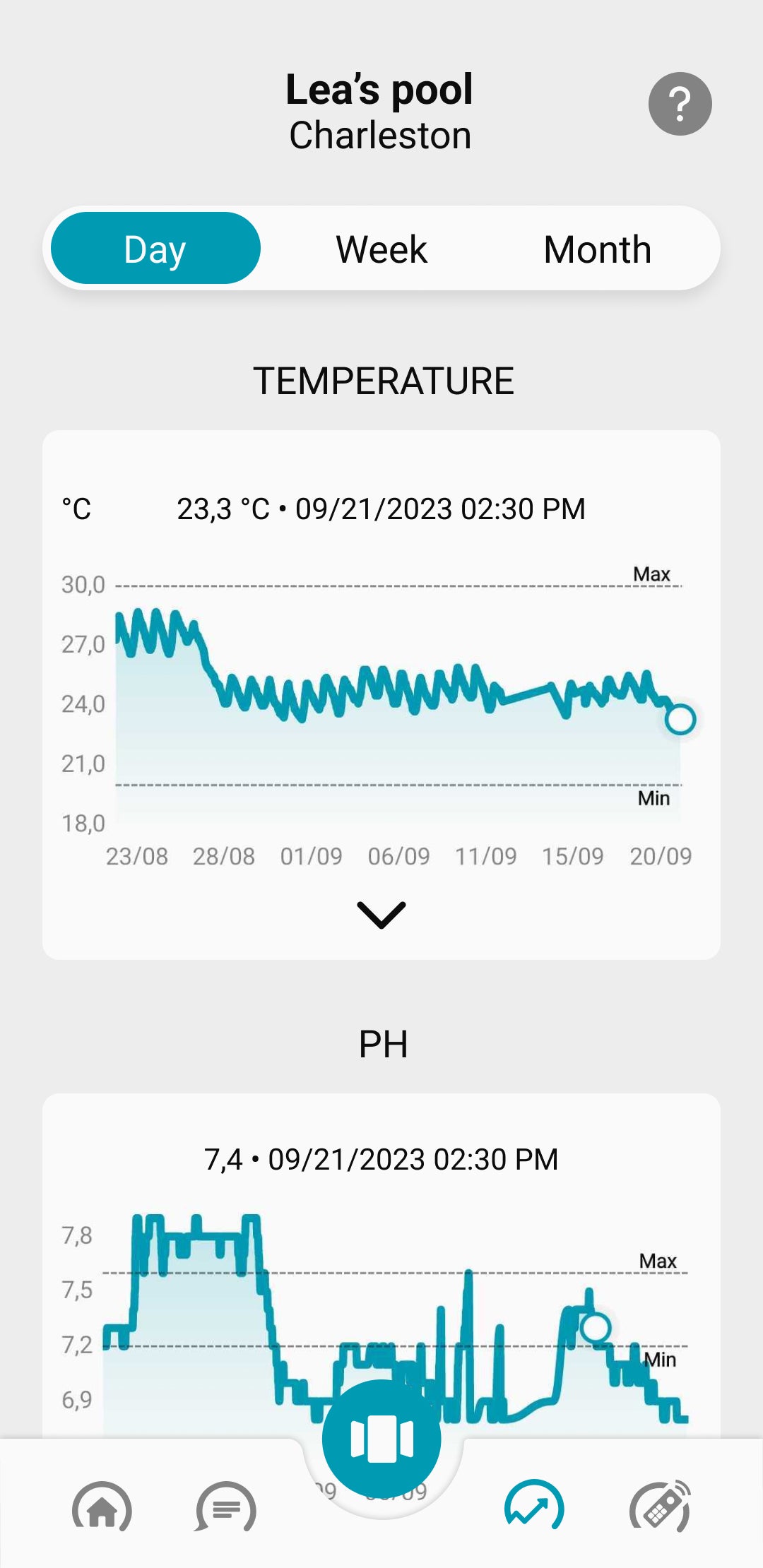Image resolution: width=763 pixels, height=1568 pixels.
Task: Tap the central pool button
Action: pos(381,1437)
